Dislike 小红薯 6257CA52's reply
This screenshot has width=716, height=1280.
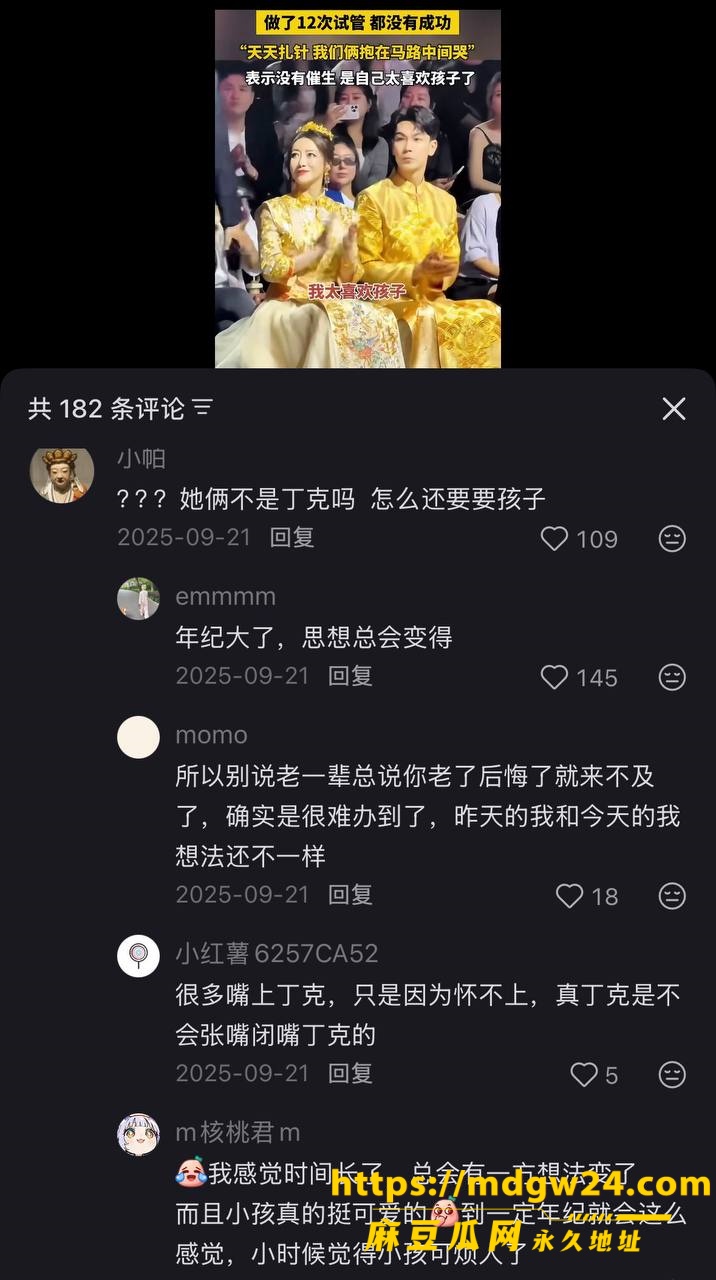pos(672,1075)
